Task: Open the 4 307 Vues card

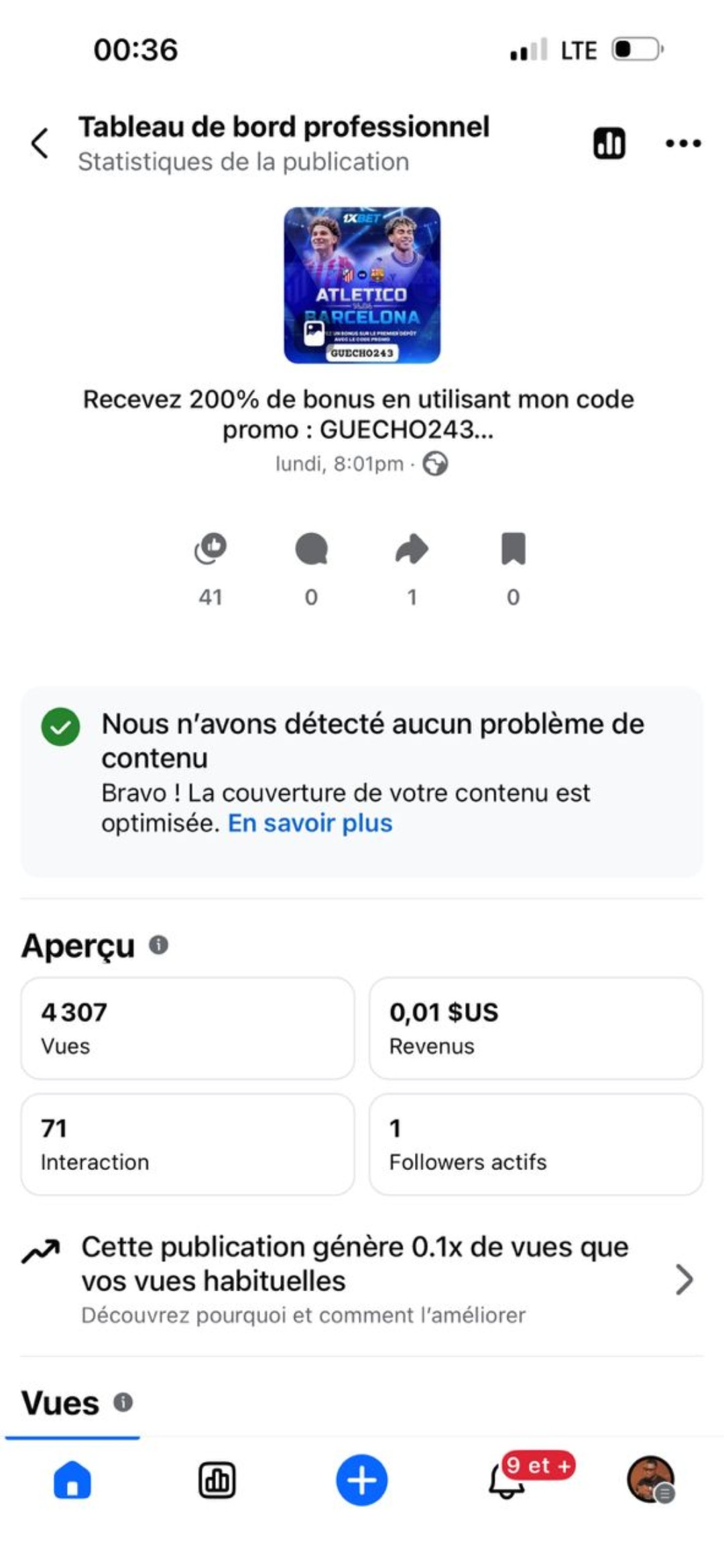Action: [x=188, y=1028]
